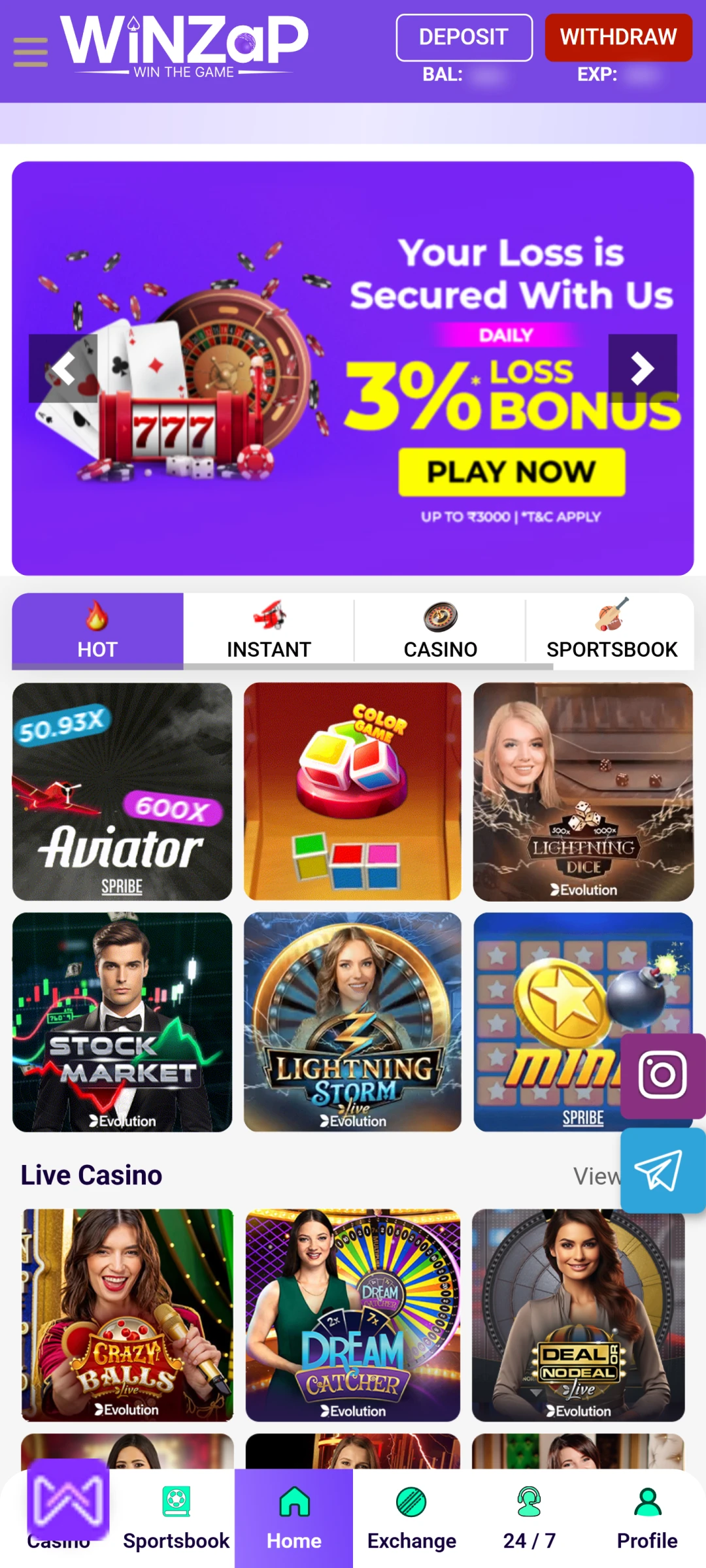The width and height of the screenshot is (706, 1568).
Task: Select the Sportsbook category tab
Action: (611, 630)
